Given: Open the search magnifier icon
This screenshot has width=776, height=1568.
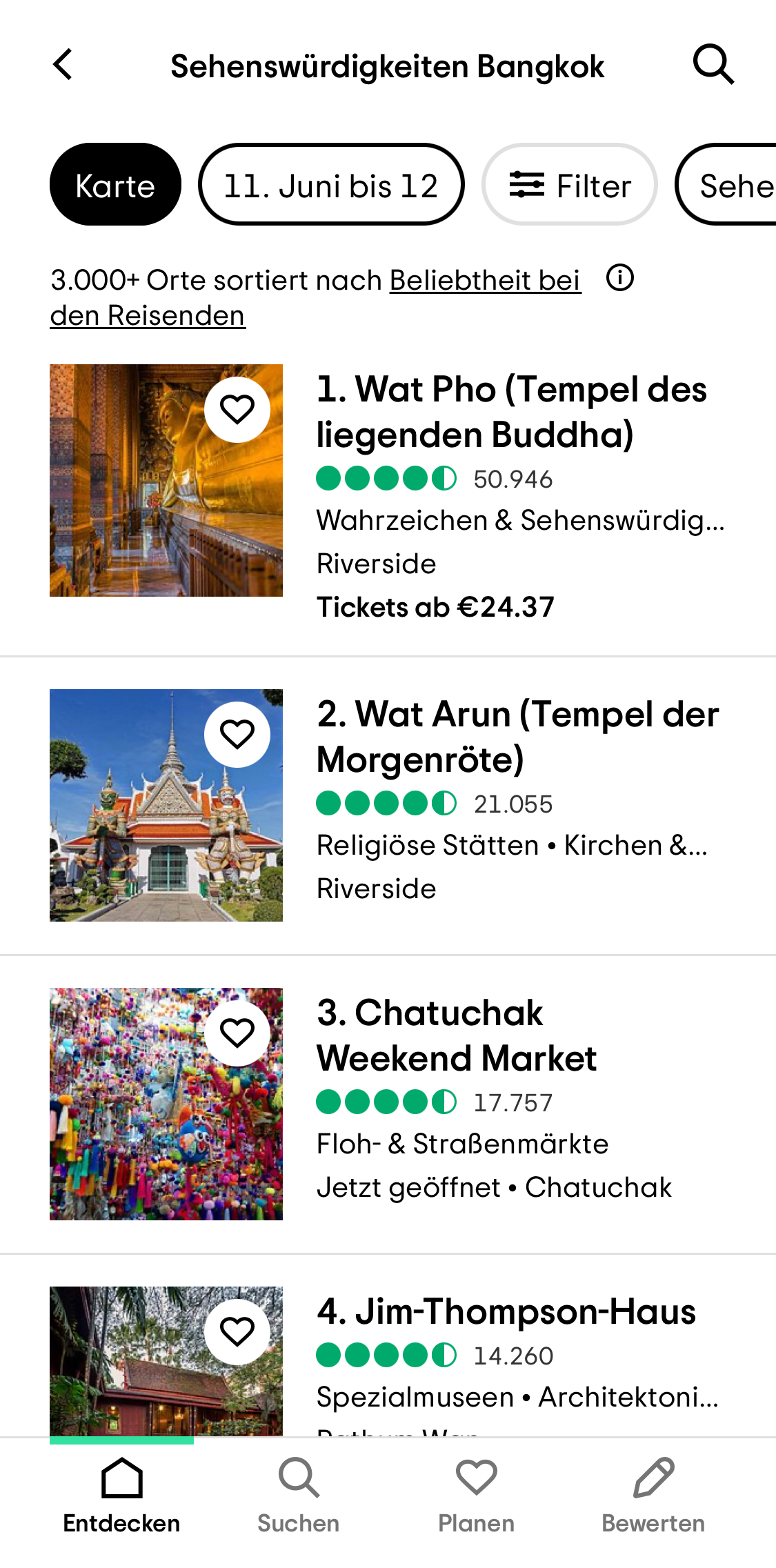Looking at the screenshot, I should pyautogui.click(x=713, y=65).
